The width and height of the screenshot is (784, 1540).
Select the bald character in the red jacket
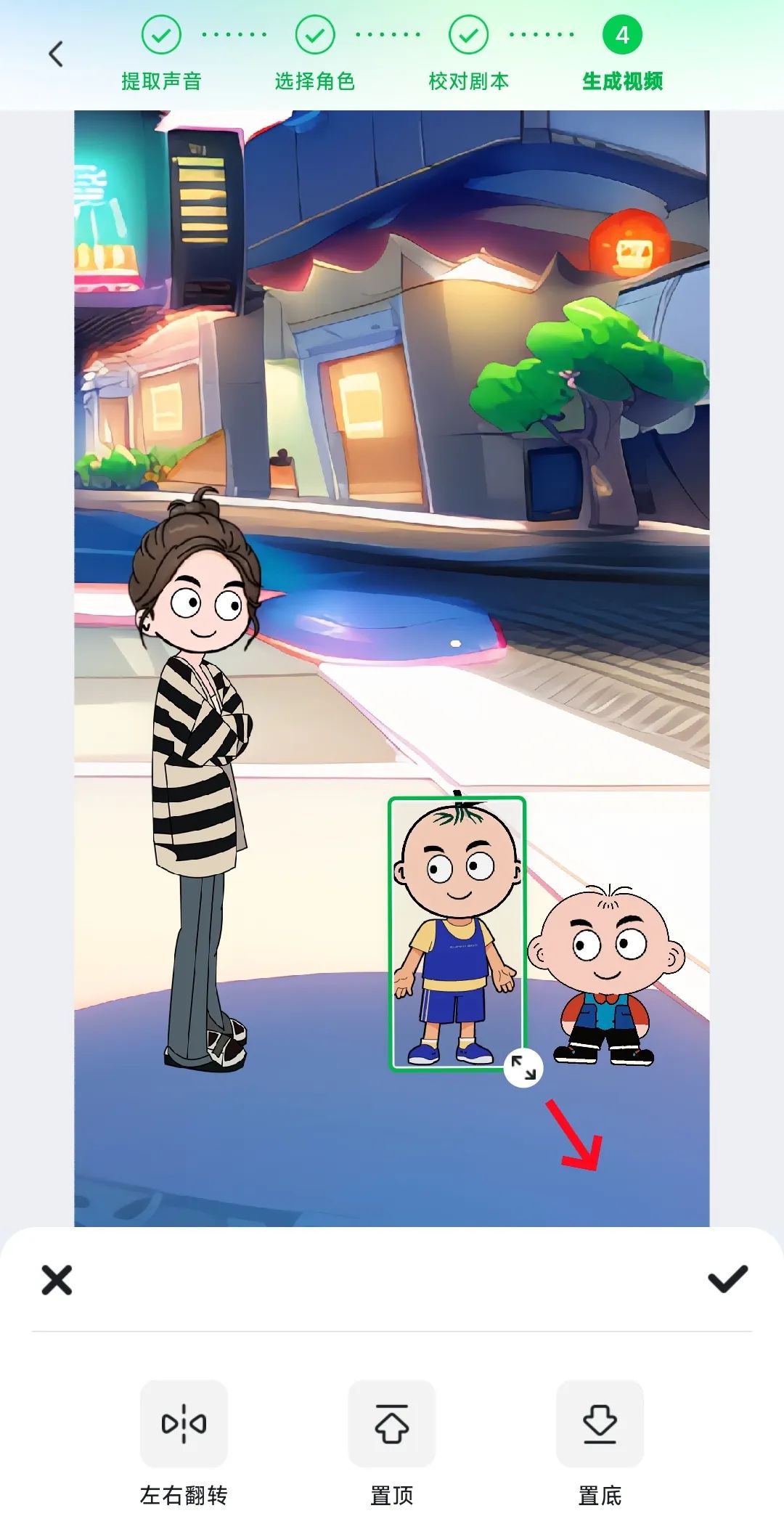point(606,973)
